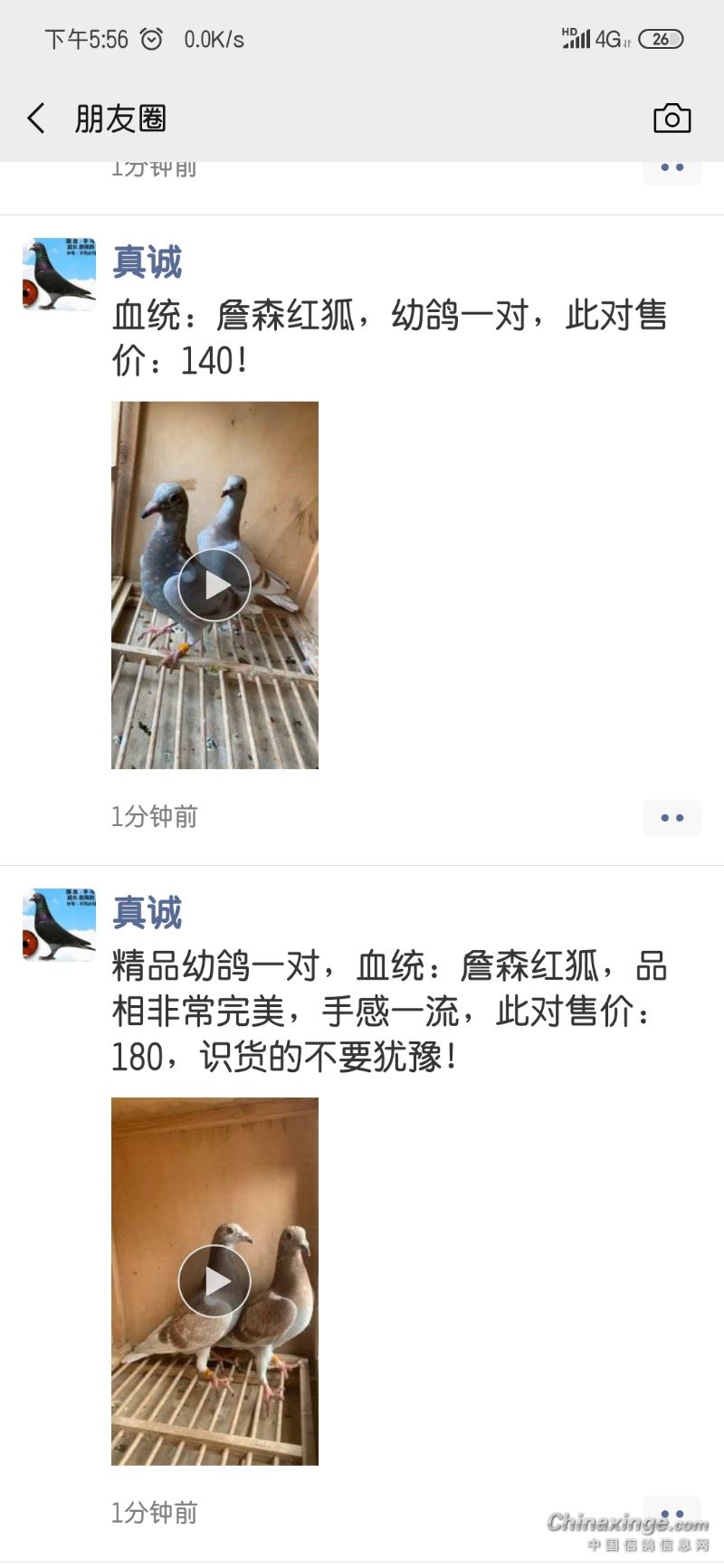Play the video in the 180 price post

[214, 1281]
